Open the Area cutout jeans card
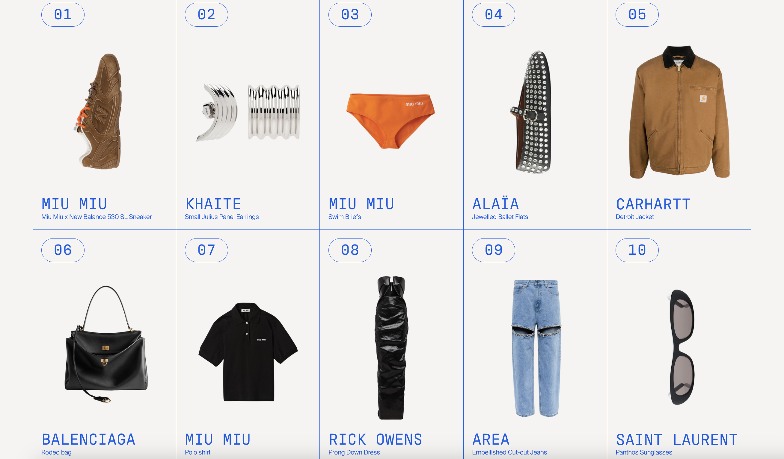 coord(534,348)
